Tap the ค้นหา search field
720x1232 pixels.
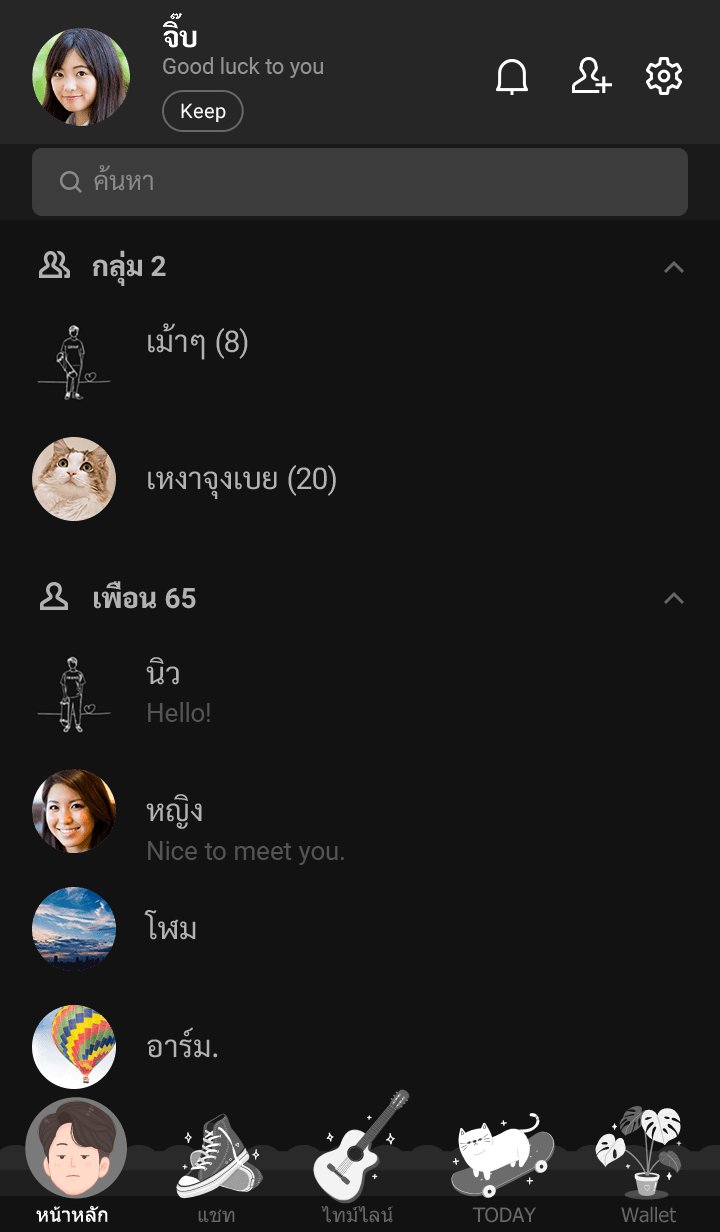click(x=360, y=182)
